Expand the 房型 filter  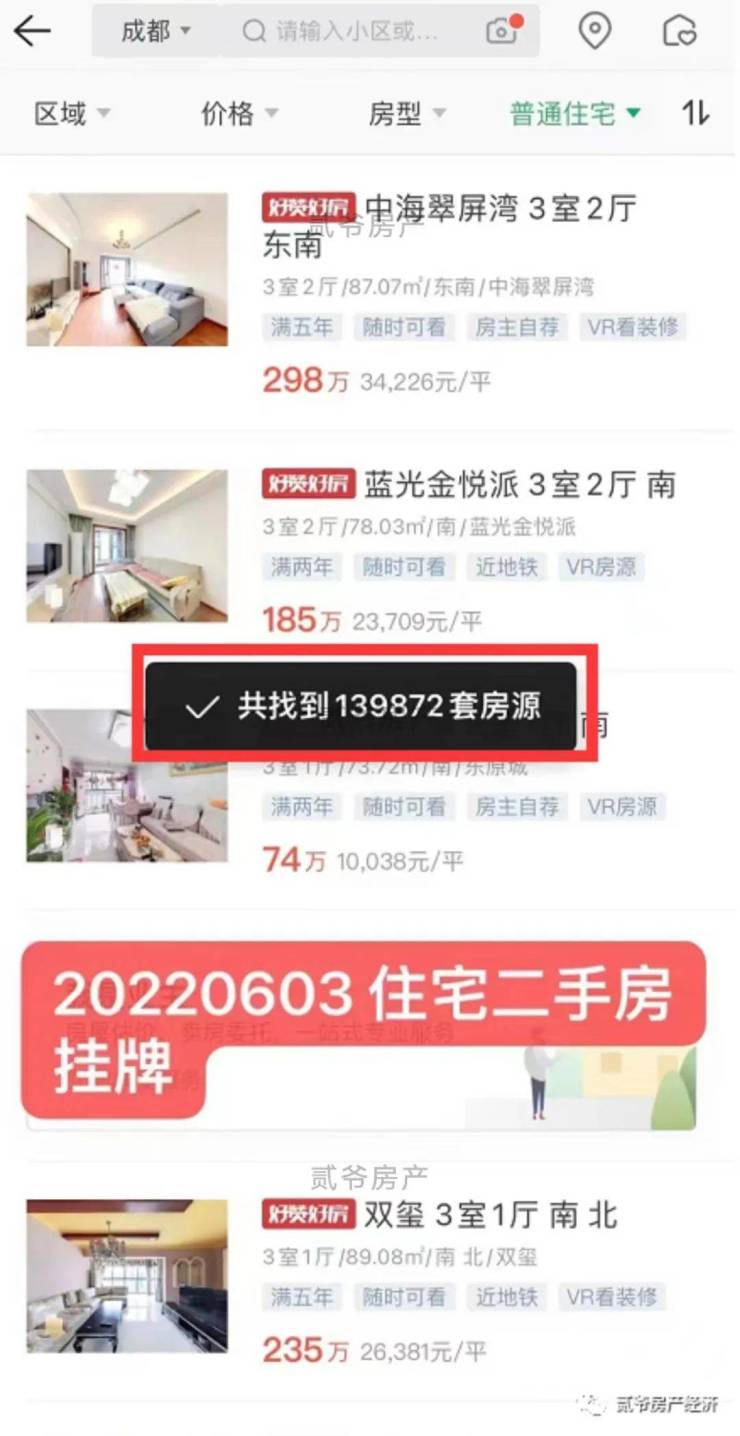coord(407,114)
